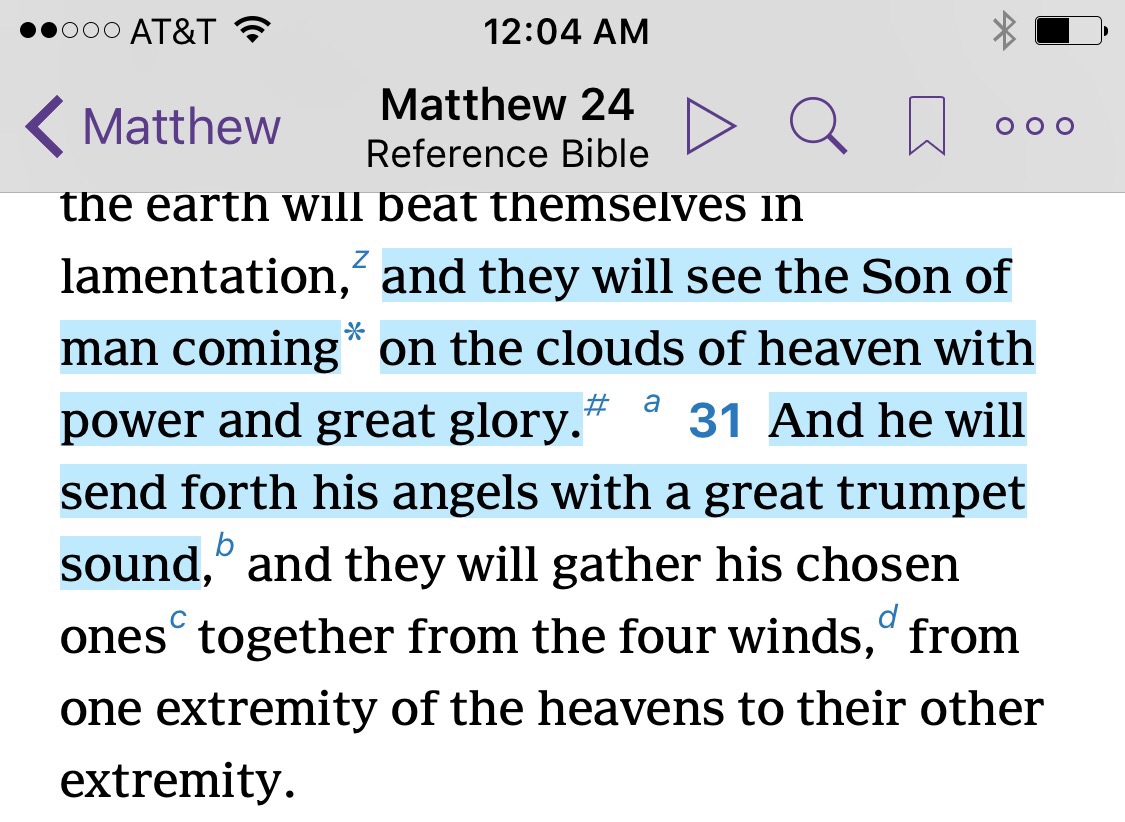Open the # footnote after glory

596,406
